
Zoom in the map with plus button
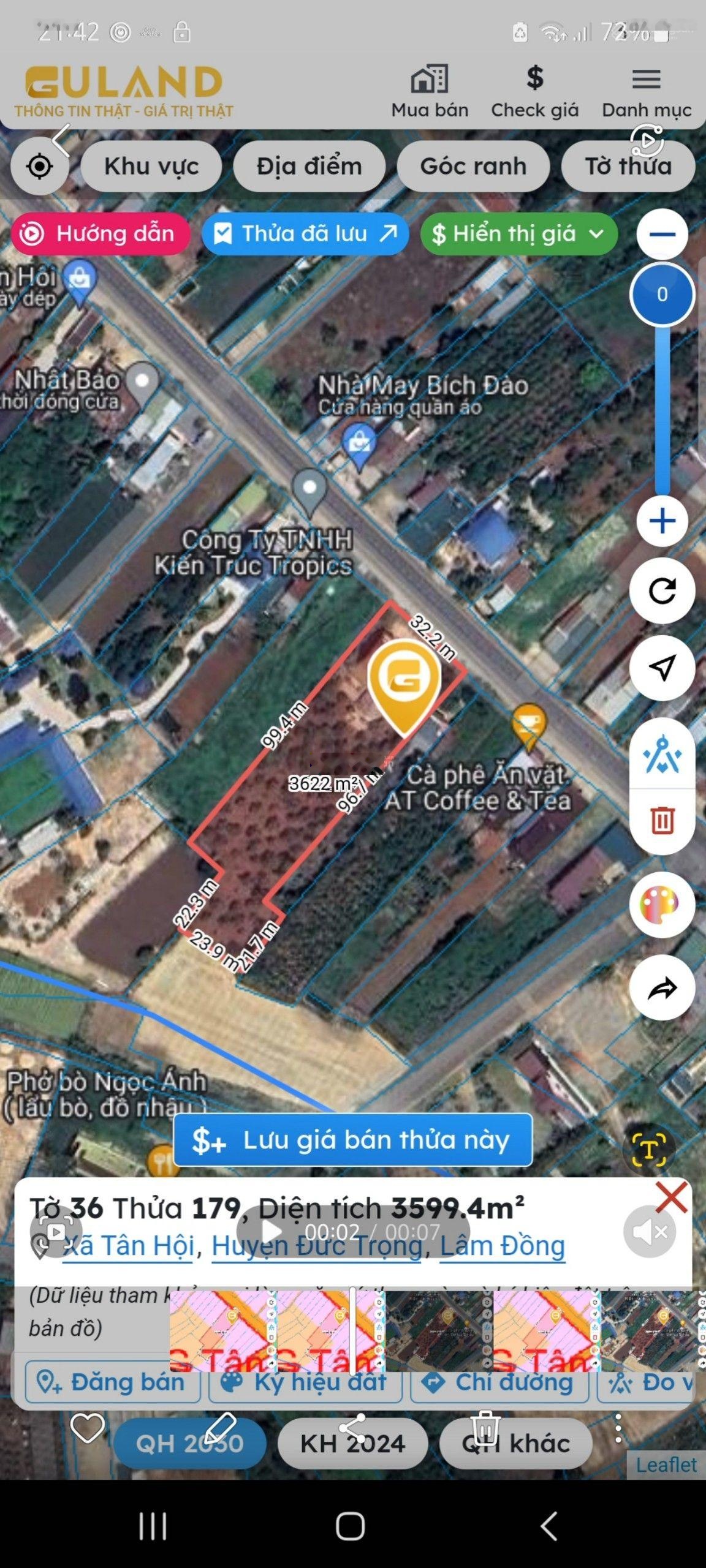(x=662, y=521)
